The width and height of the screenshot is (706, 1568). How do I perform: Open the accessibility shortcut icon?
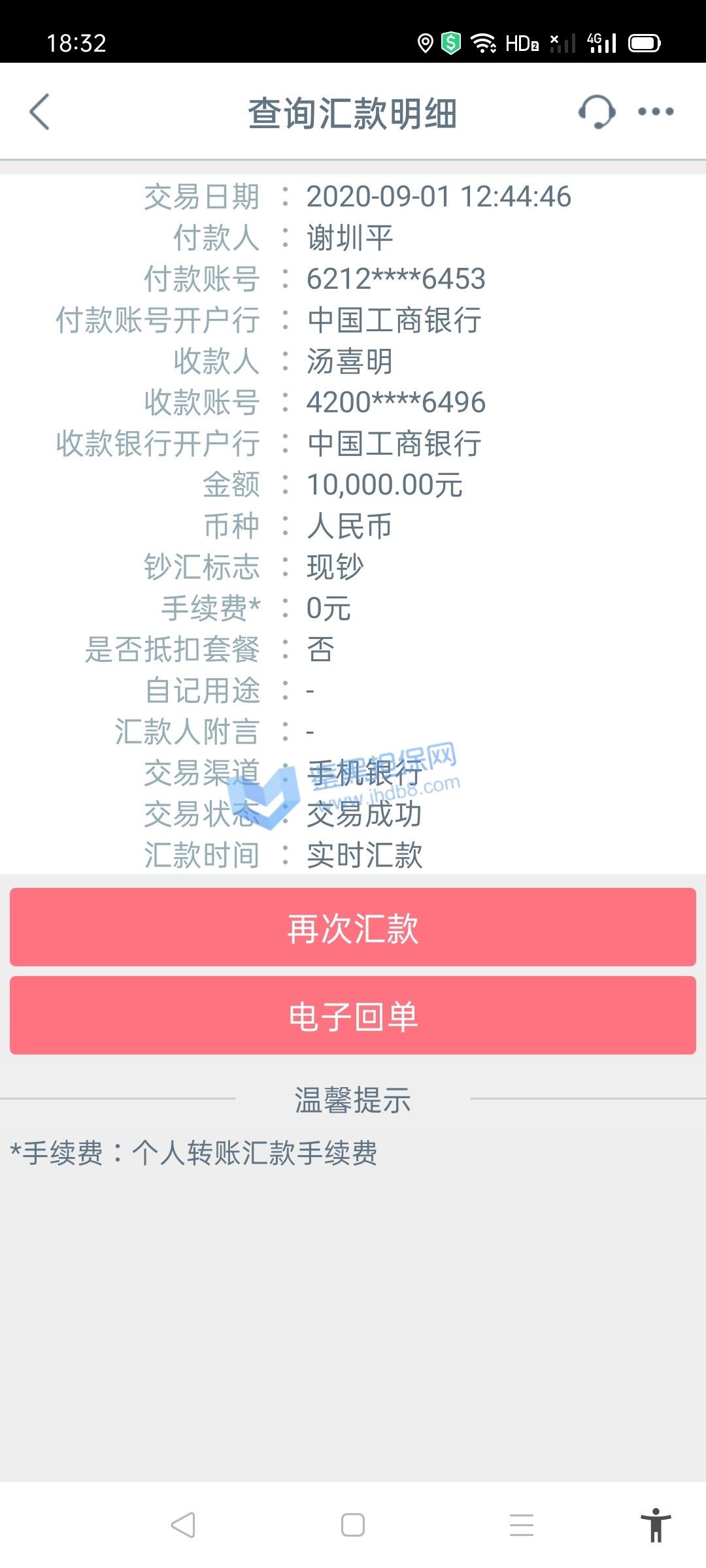pyautogui.click(x=656, y=1525)
